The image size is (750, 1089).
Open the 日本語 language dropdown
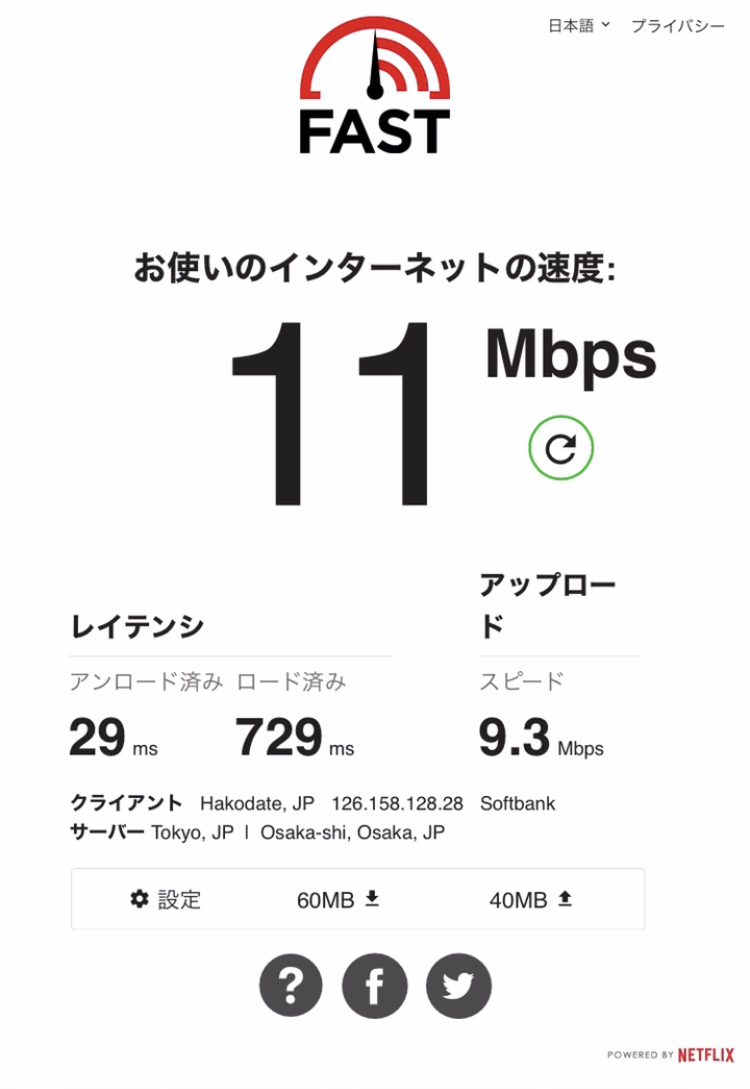tap(570, 26)
